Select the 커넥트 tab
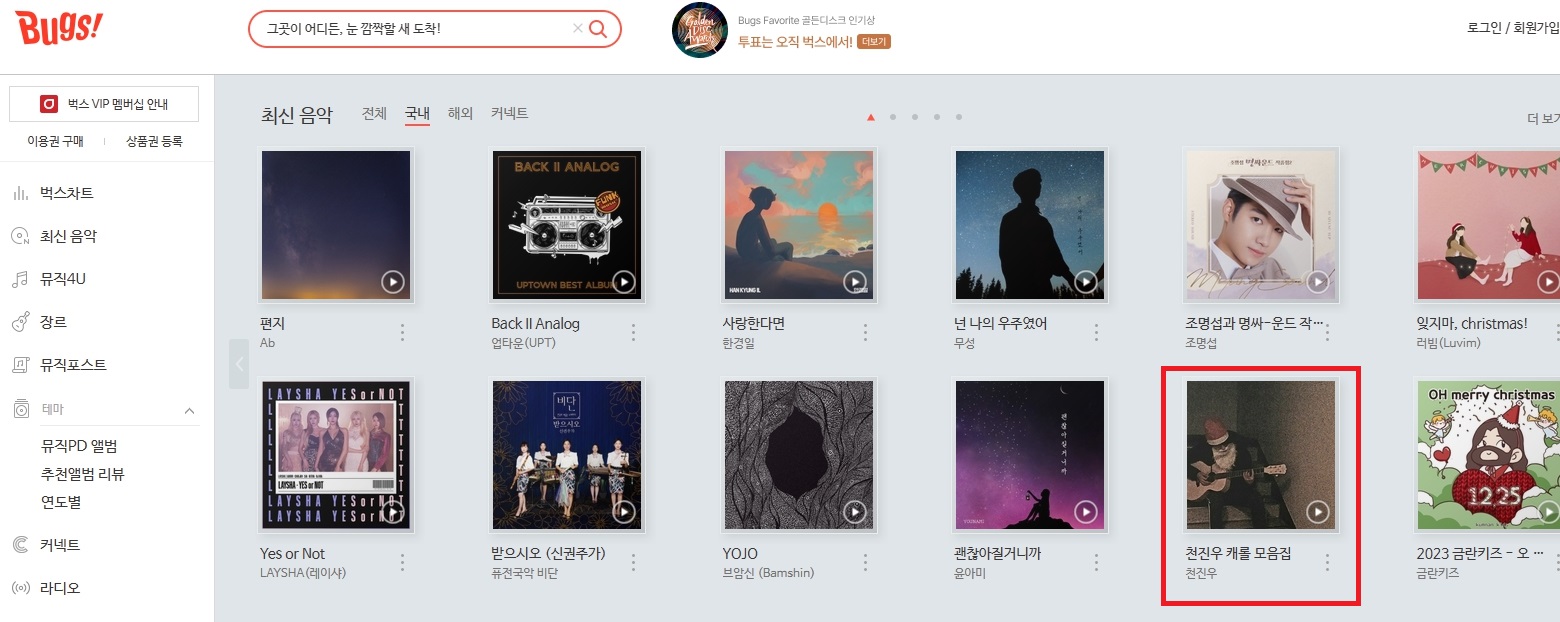The height and width of the screenshot is (622, 1560). pos(509,113)
